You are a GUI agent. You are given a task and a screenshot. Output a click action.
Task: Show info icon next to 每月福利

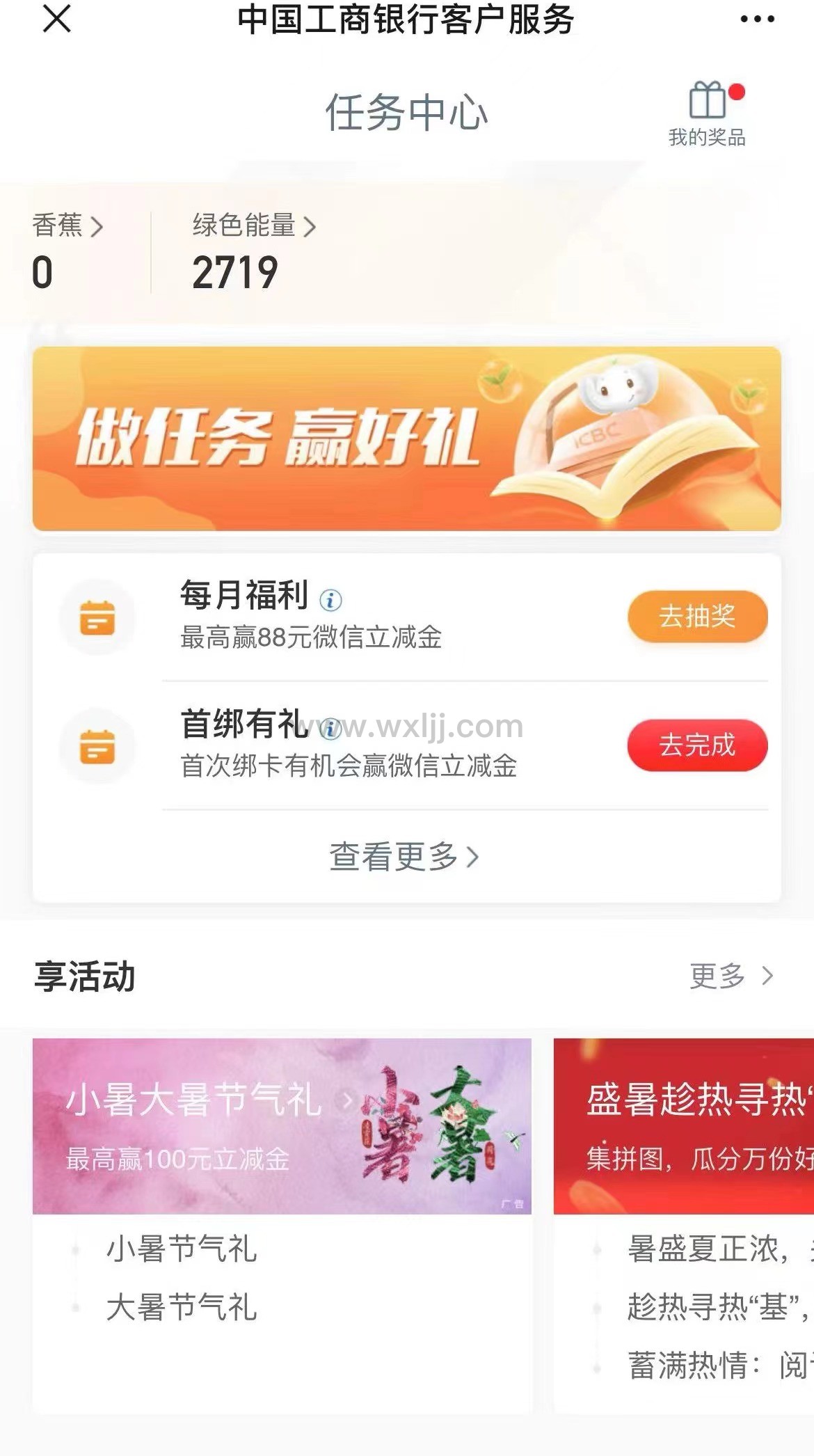coord(330,599)
